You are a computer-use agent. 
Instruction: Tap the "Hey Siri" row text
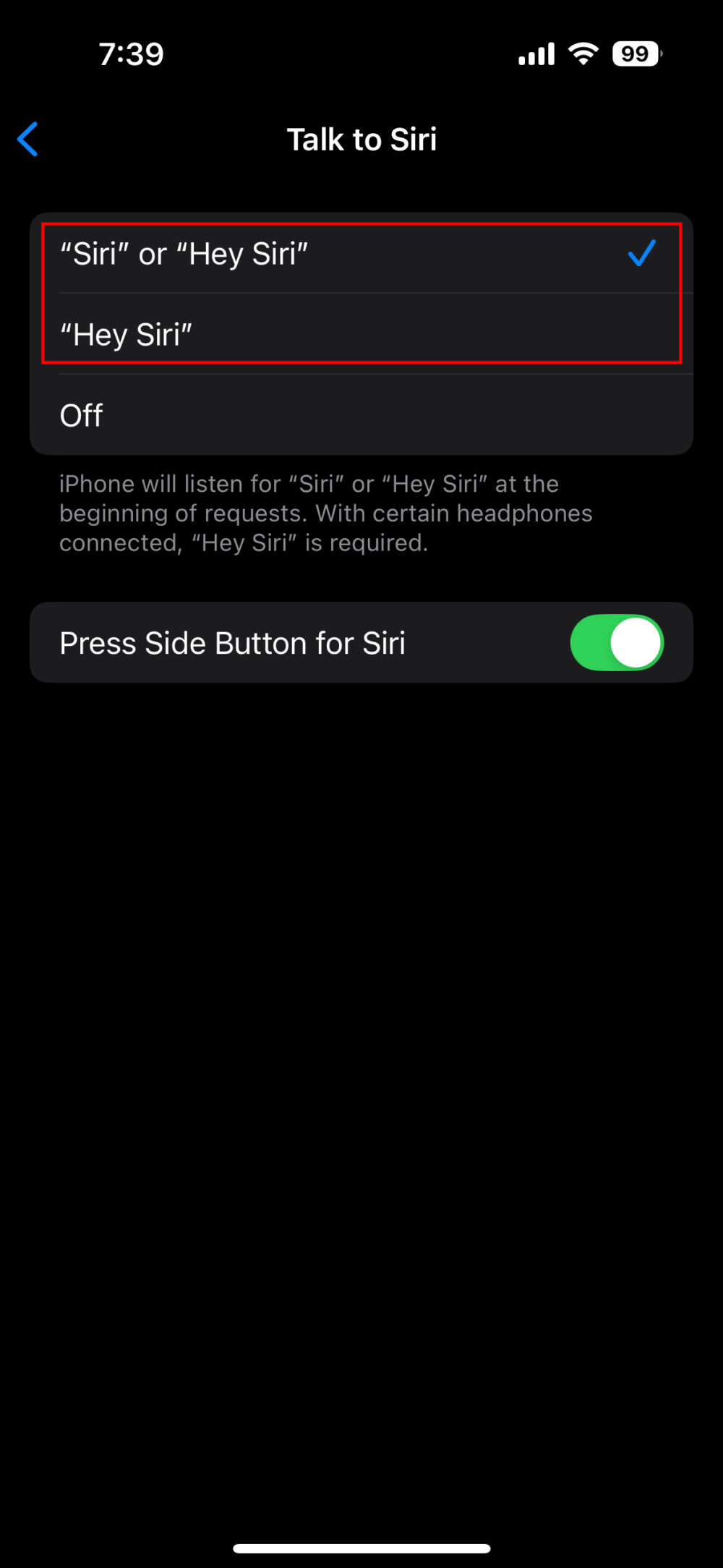[127, 333]
